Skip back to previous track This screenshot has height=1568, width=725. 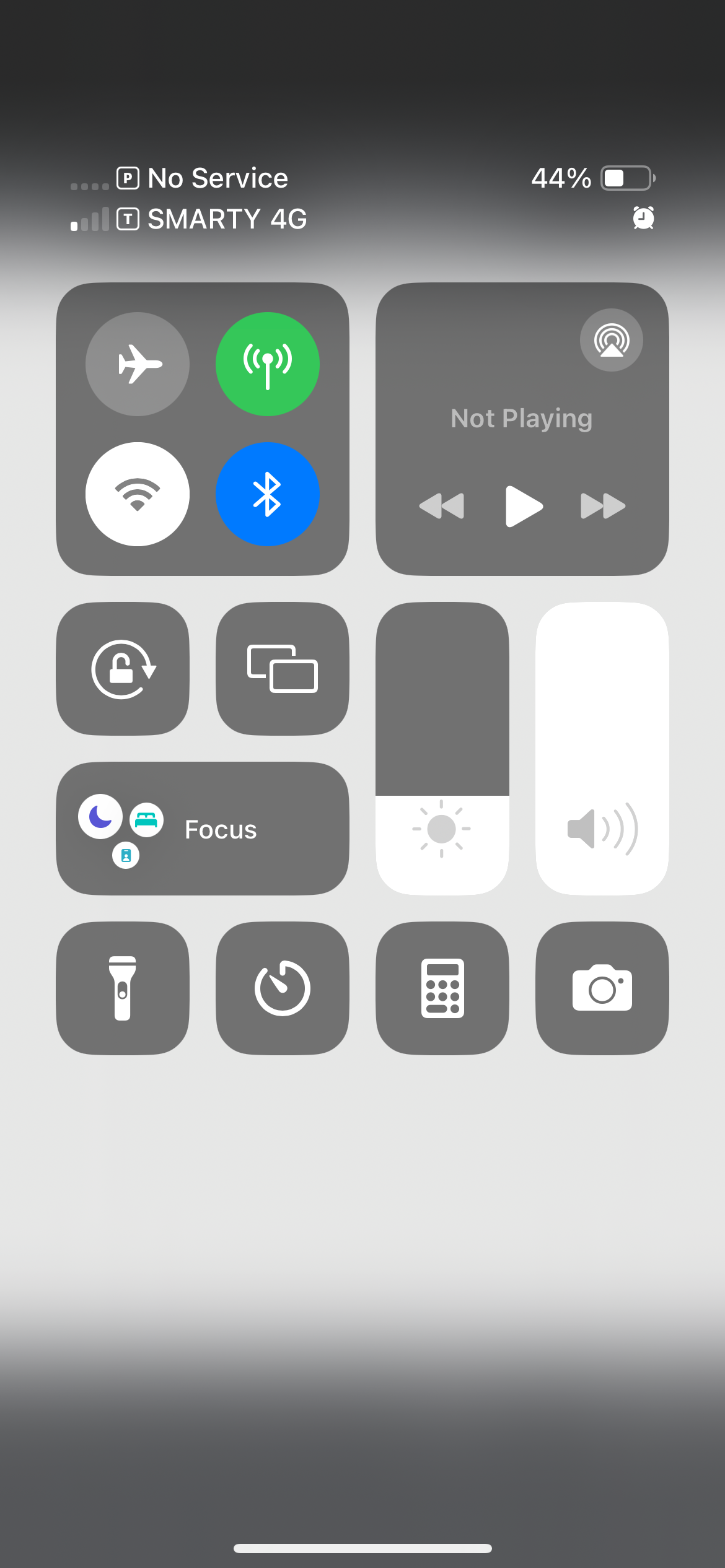pos(441,506)
